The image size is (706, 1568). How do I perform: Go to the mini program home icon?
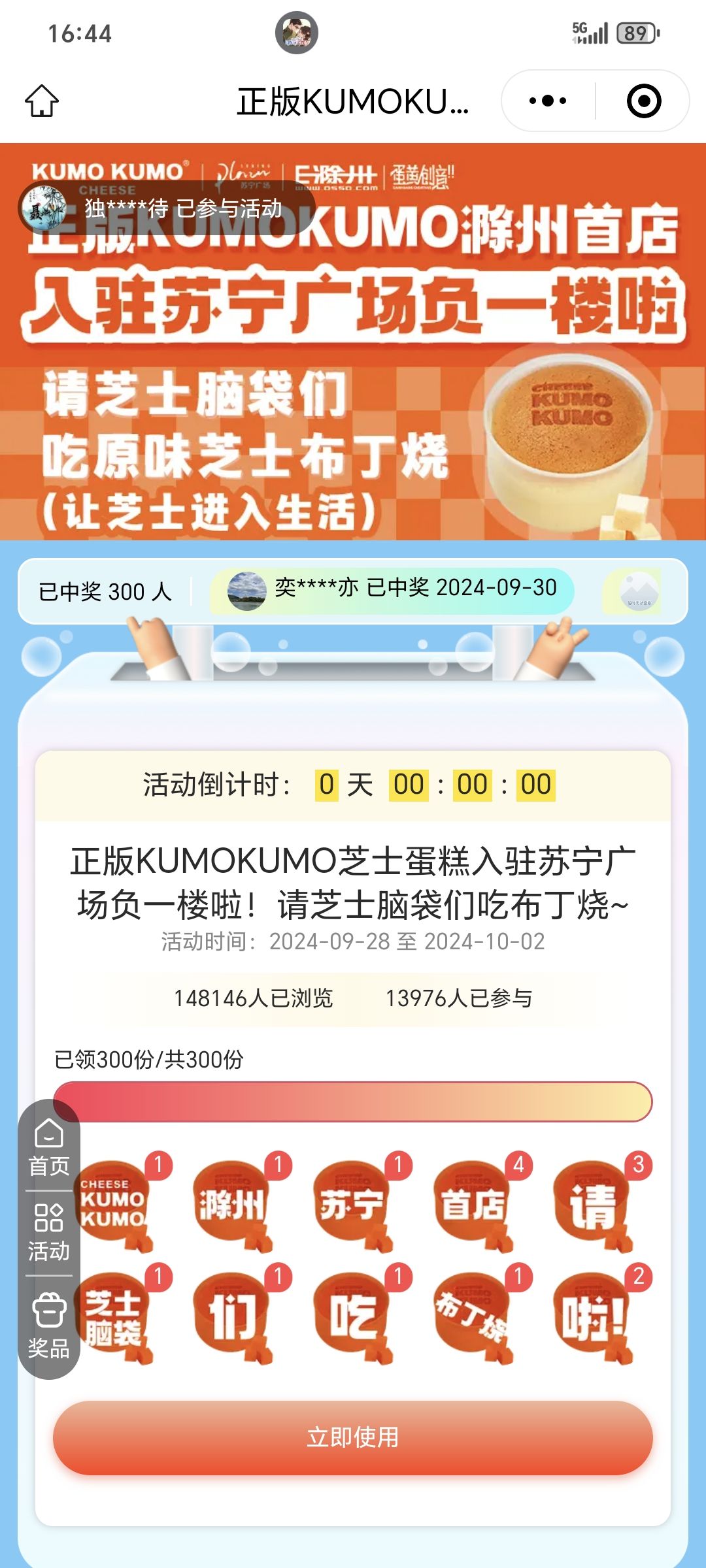tap(42, 101)
